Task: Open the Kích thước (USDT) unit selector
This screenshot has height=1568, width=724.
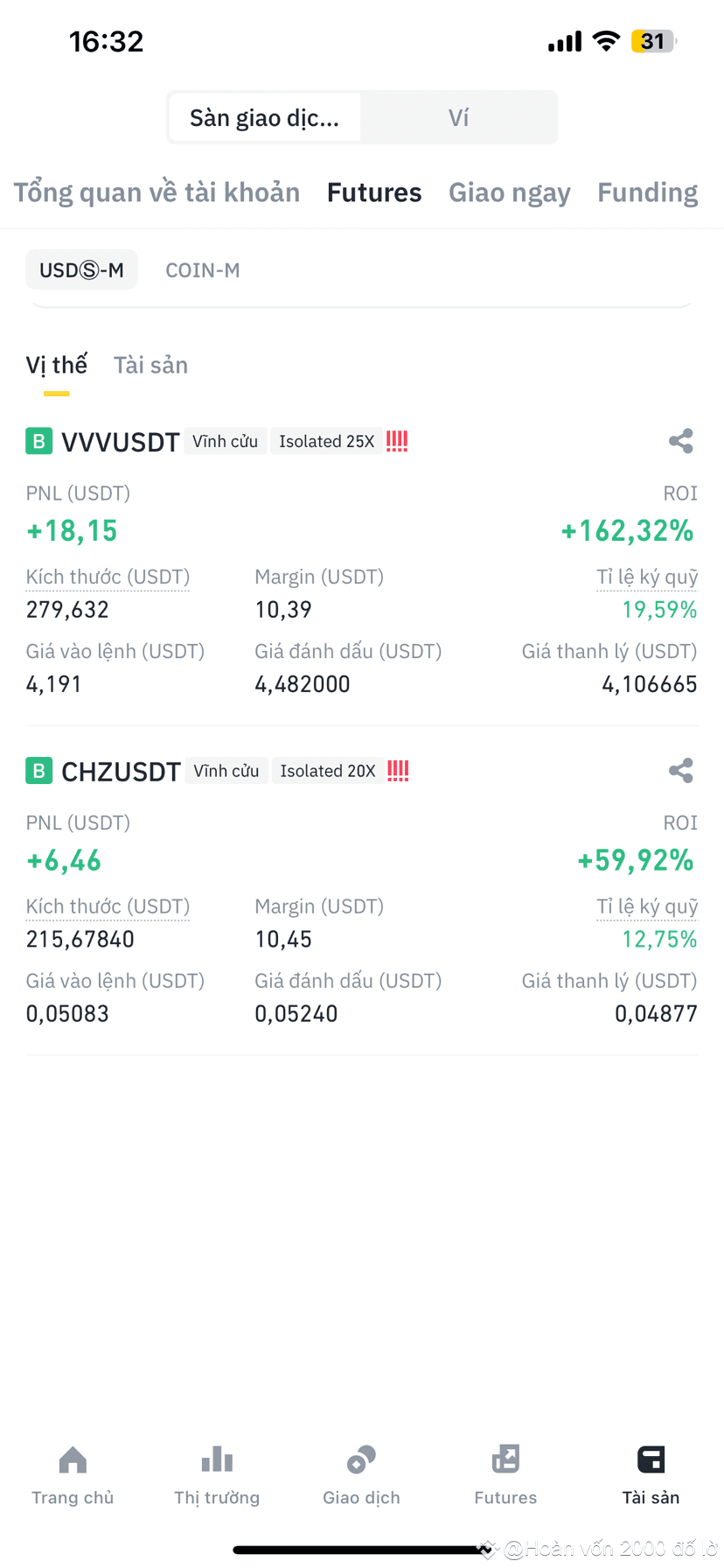Action: [107, 577]
